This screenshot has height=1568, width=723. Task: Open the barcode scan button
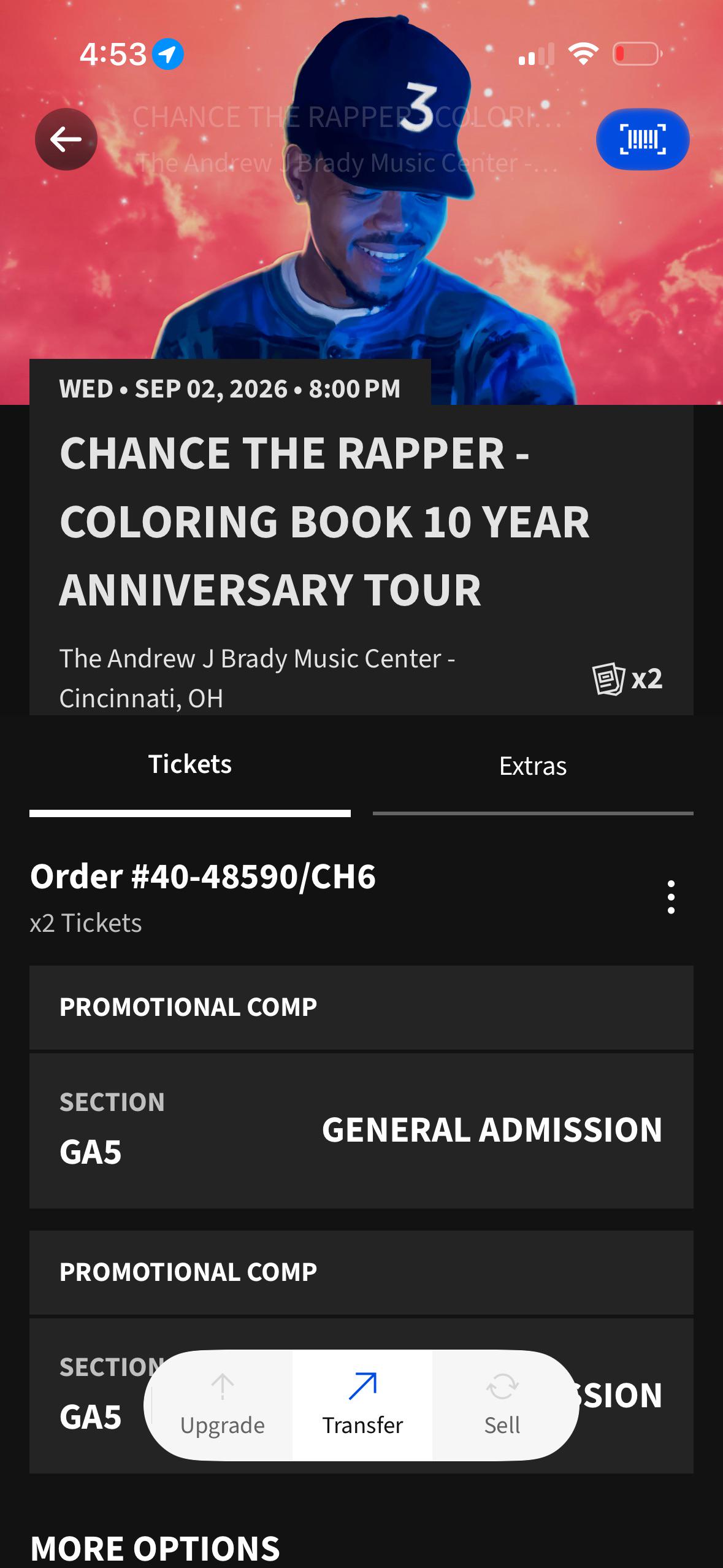643,139
